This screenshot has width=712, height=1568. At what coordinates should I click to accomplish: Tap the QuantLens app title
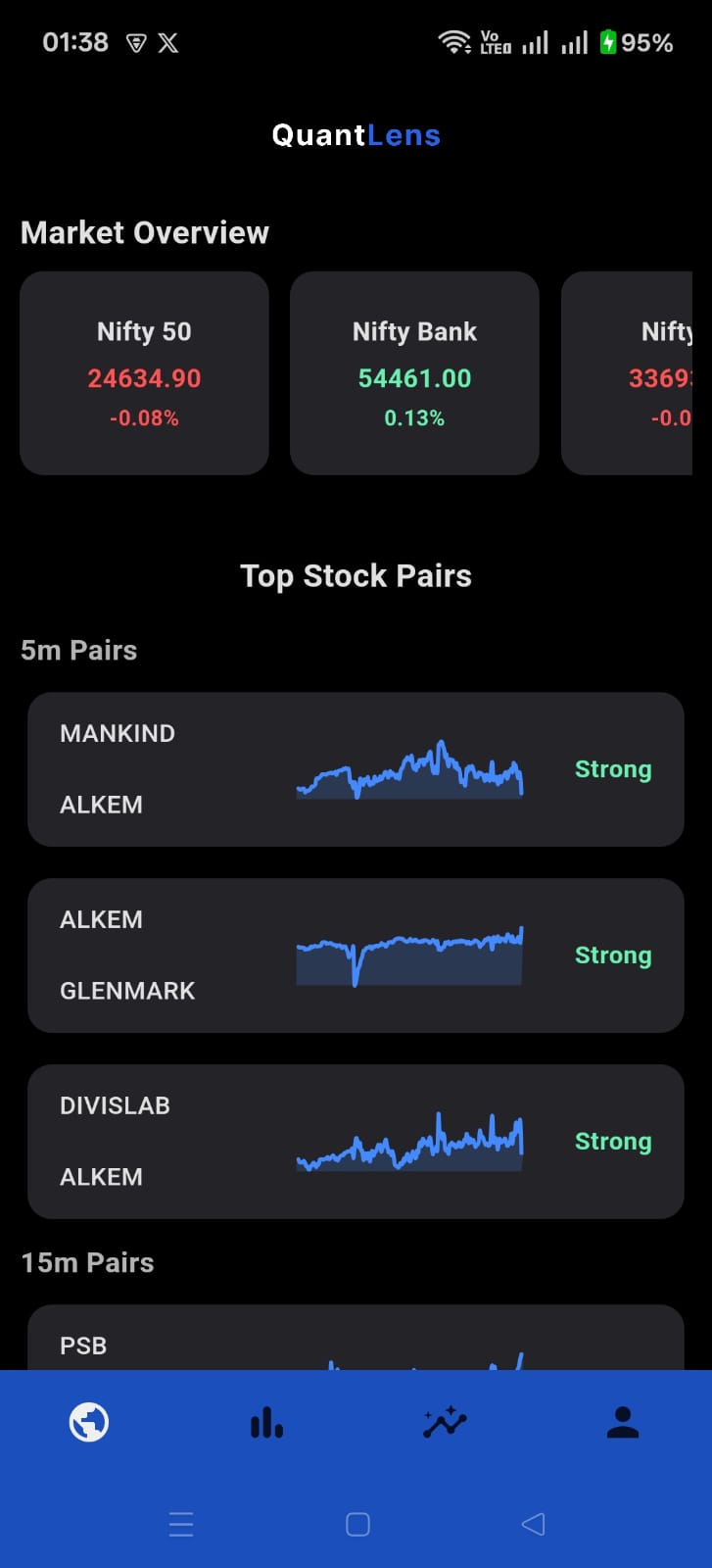356,134
